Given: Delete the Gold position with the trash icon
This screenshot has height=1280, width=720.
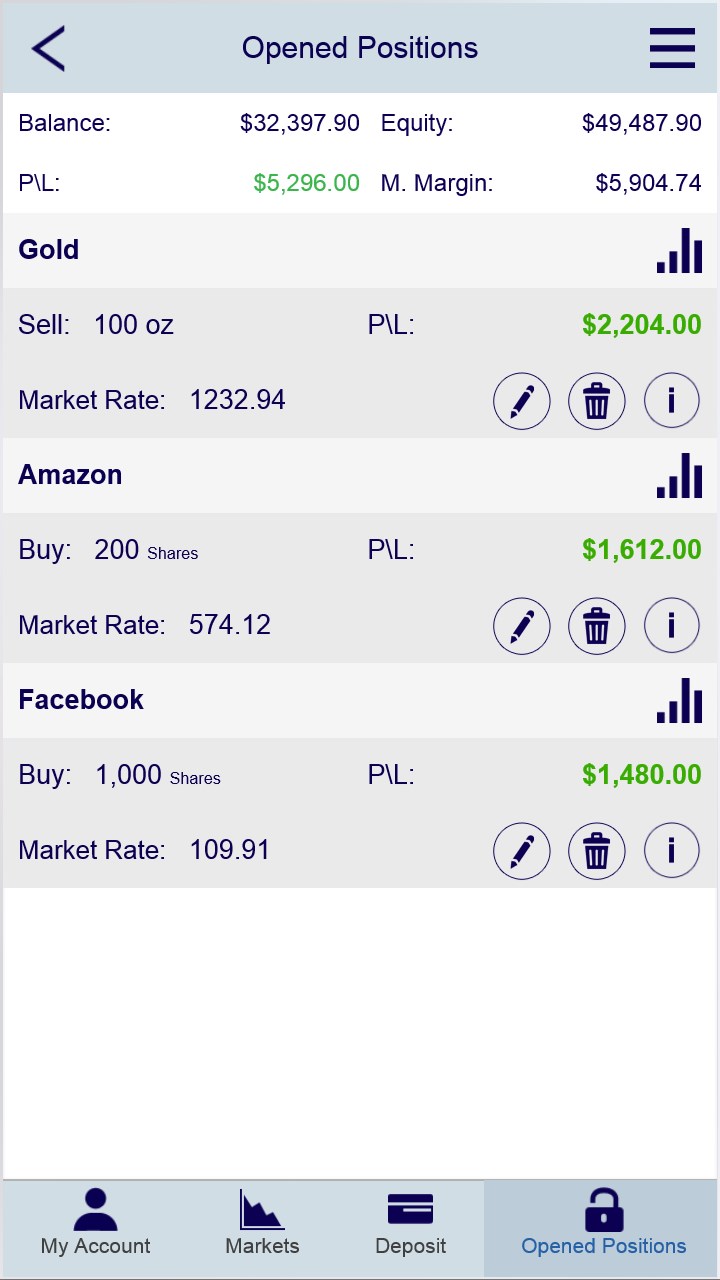Looking at the screenshot, I should pos(596,401).
